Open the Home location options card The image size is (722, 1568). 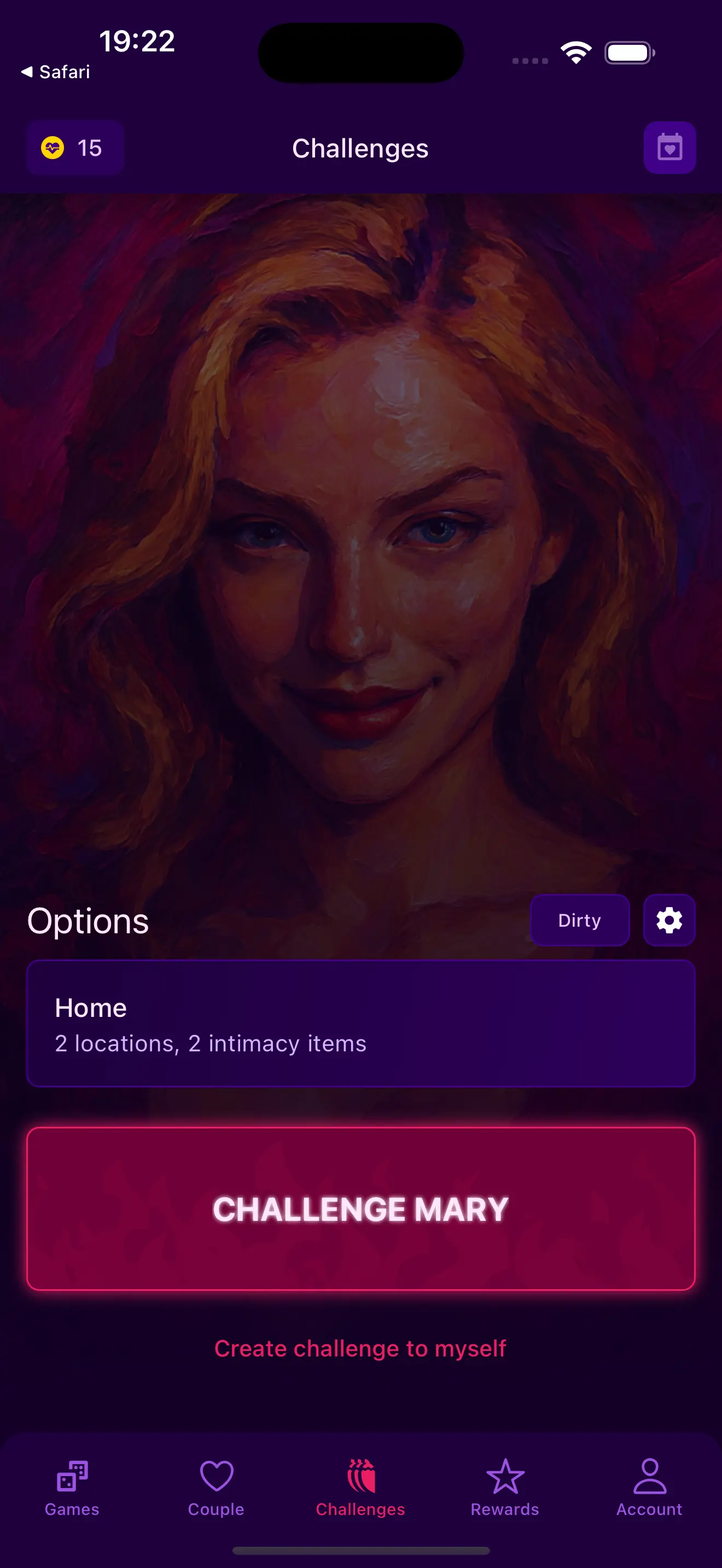(x=361, y=1023)
